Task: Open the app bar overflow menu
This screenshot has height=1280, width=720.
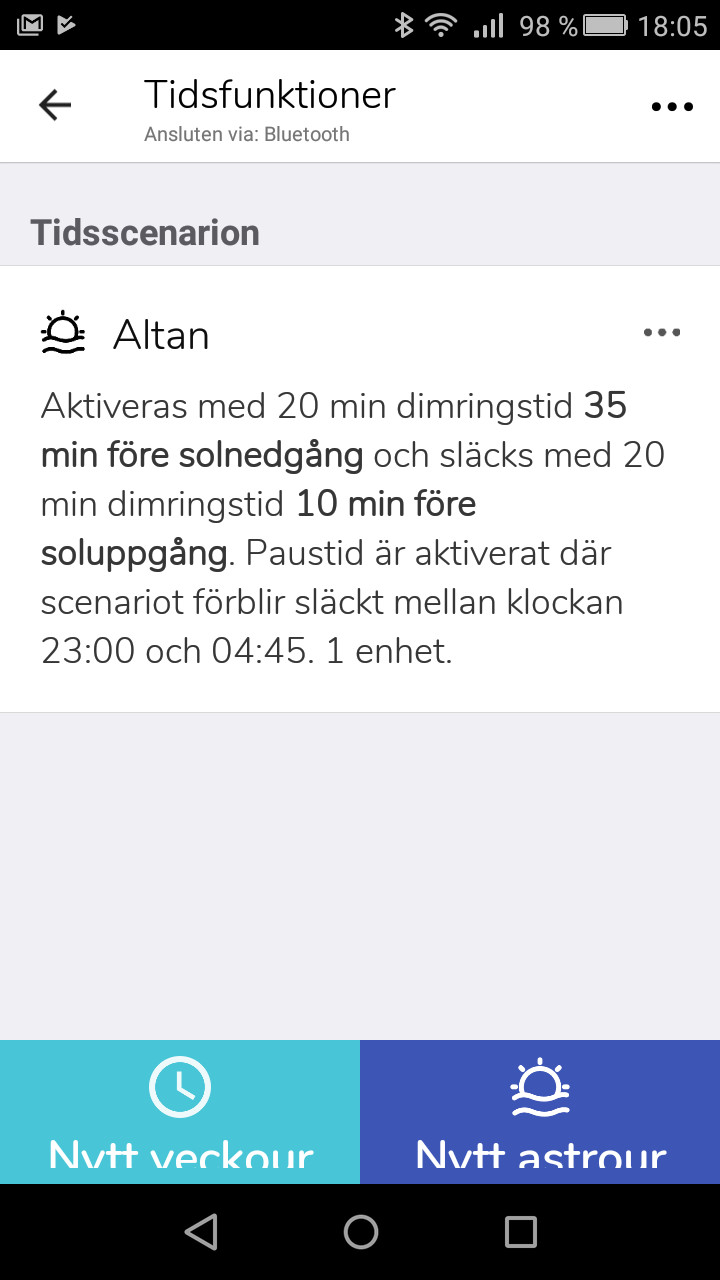Action: [x=671, y=106]
